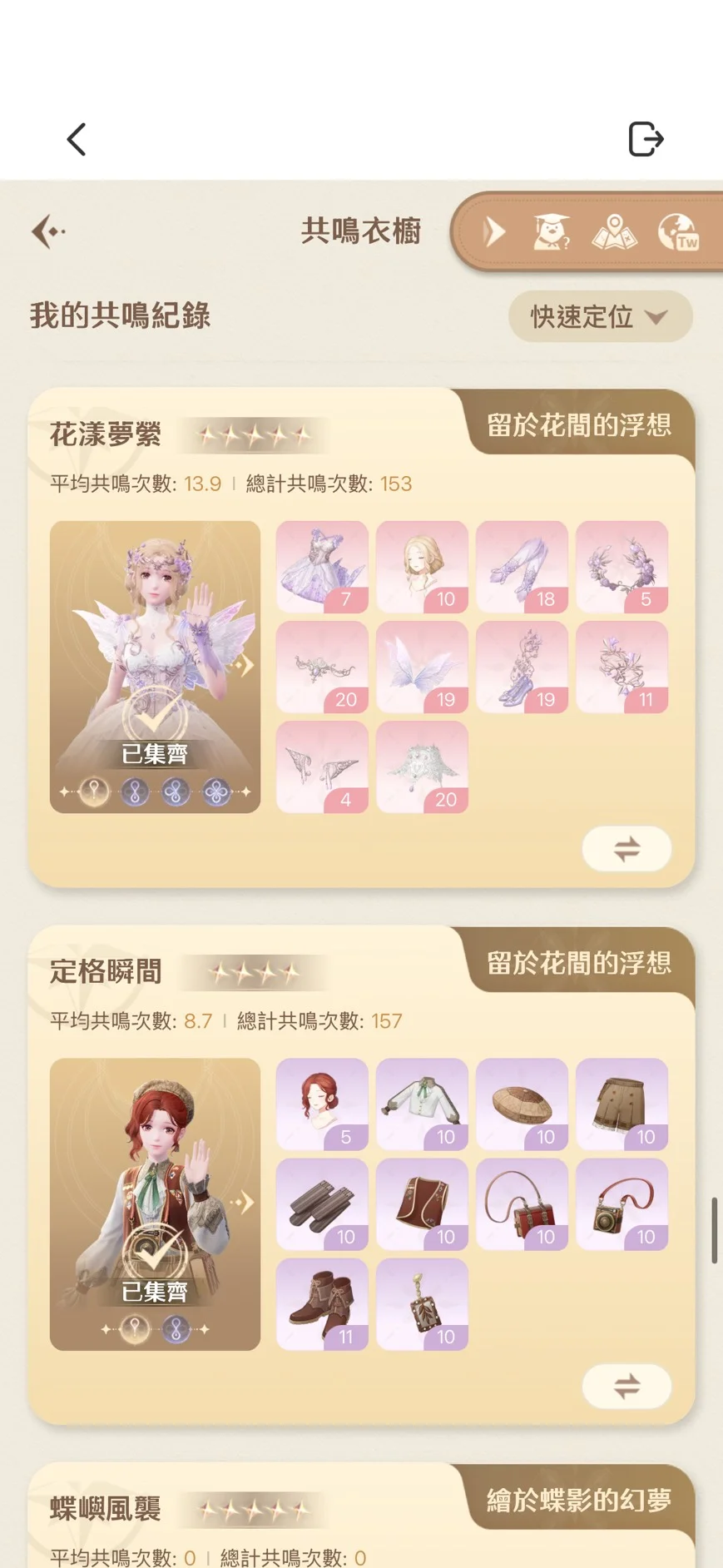Select the brown beret item in 定格瞬間
723x1568 pixels.
(522, 1104)
